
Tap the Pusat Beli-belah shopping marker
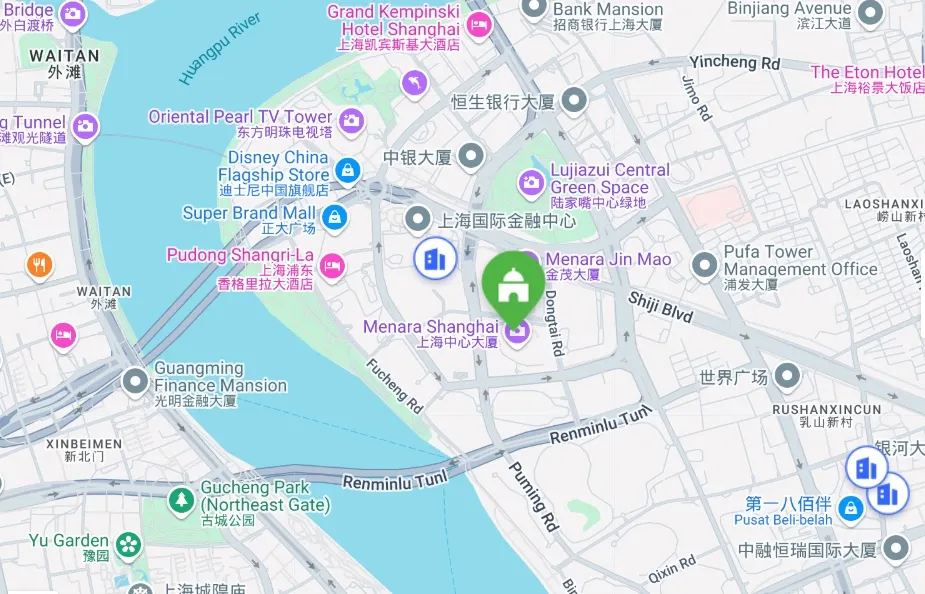coord(850,508)
